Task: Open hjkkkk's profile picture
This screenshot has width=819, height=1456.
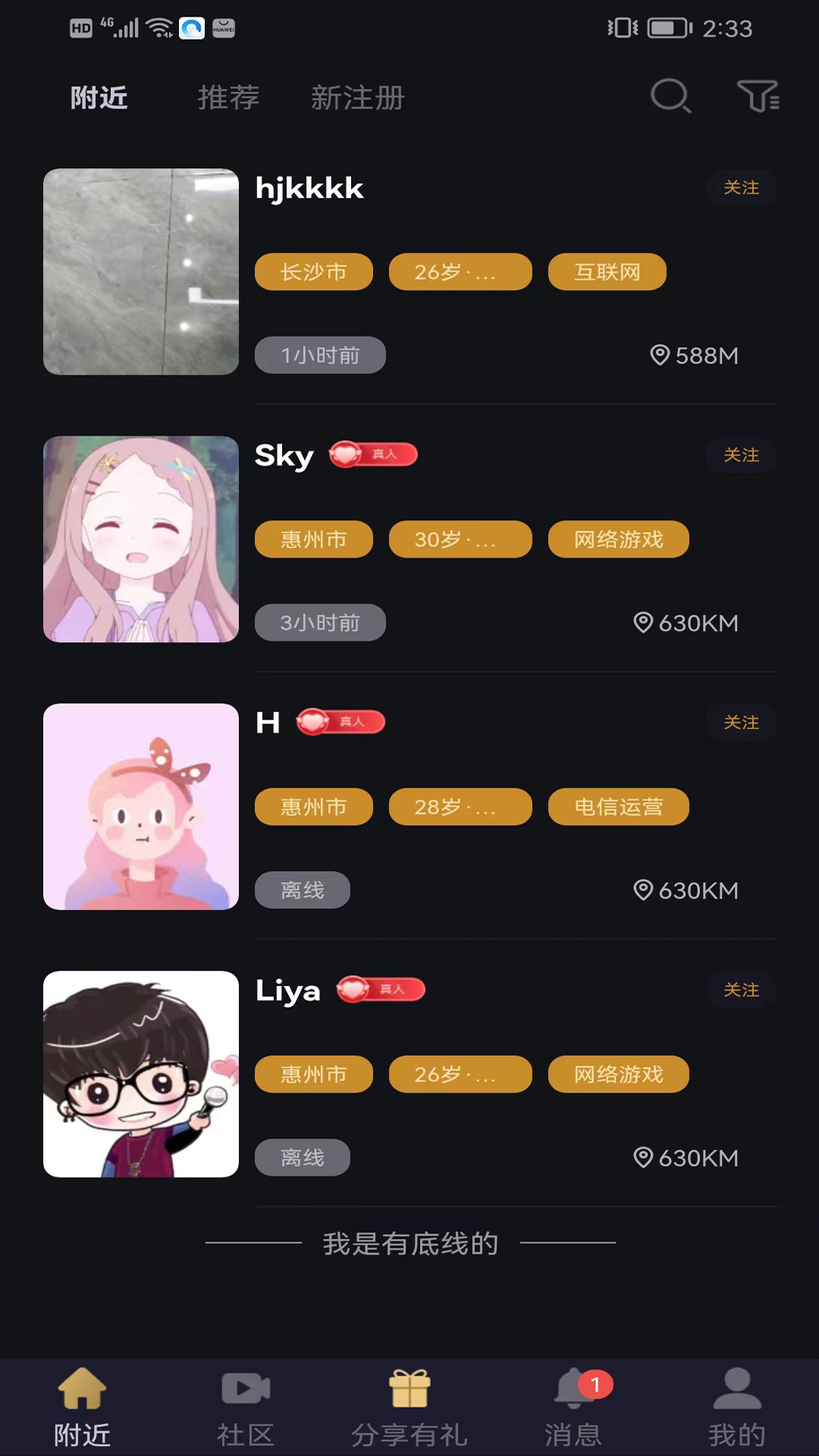Action: (141, 271)
